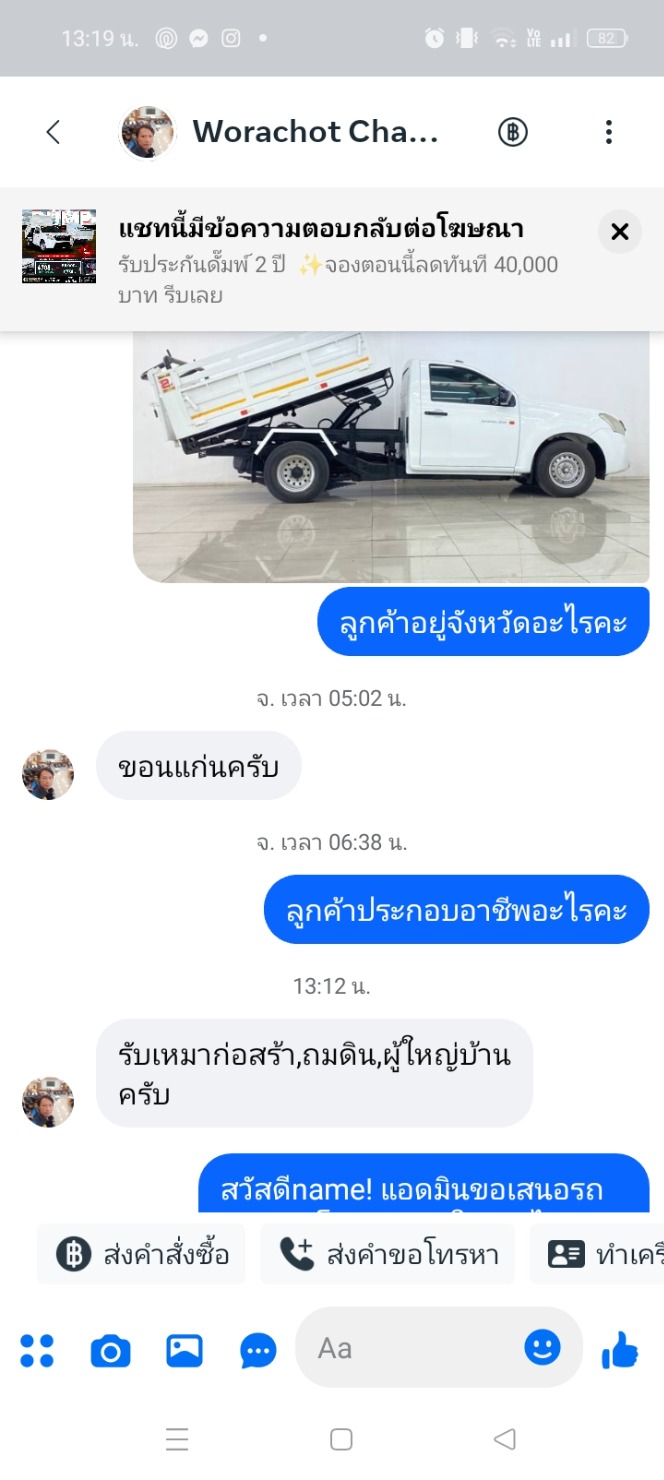Open recent apps from navigation bar
664x1480 pixels.
pyautogui.click(x=177, y=1439)
